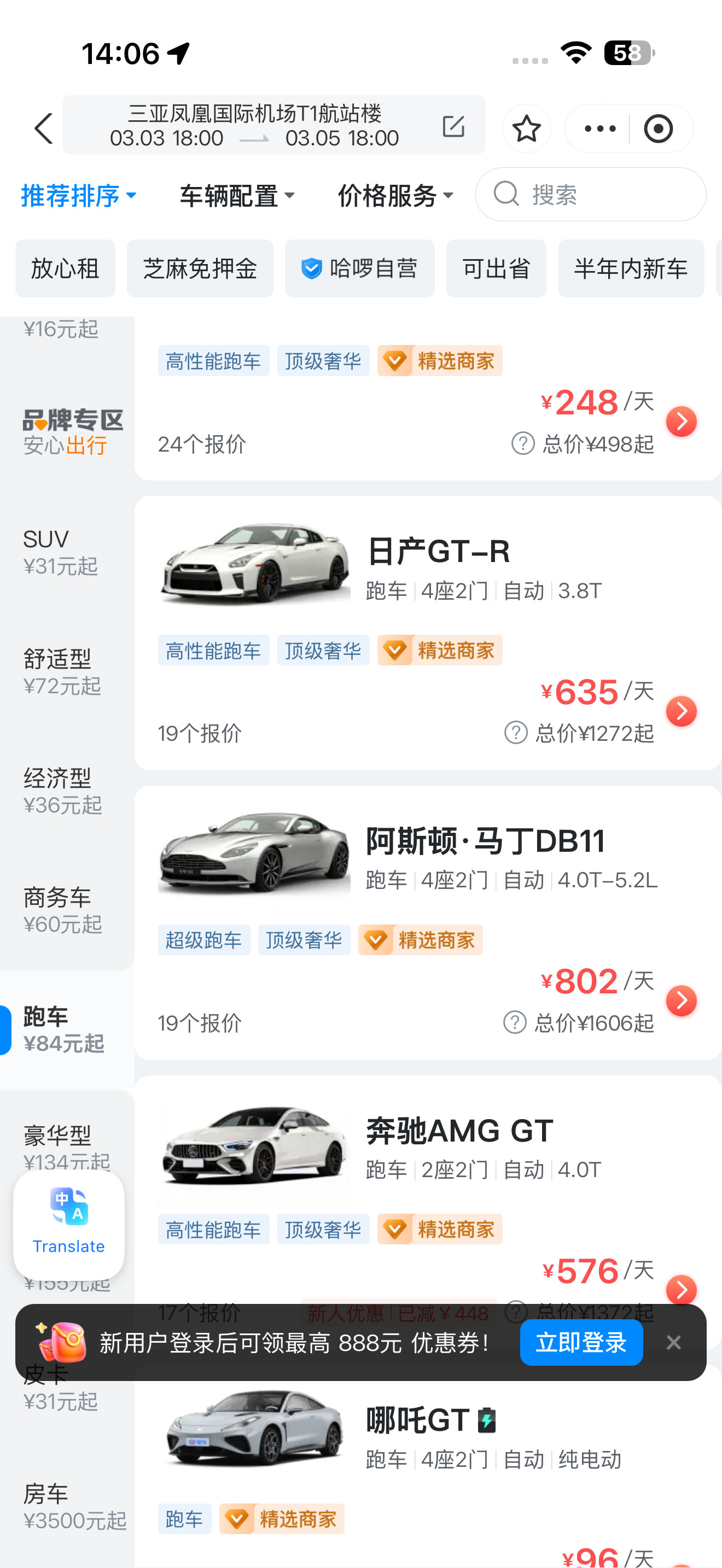
Task: Favorite this mini program with the star
Action: [526, 128]
